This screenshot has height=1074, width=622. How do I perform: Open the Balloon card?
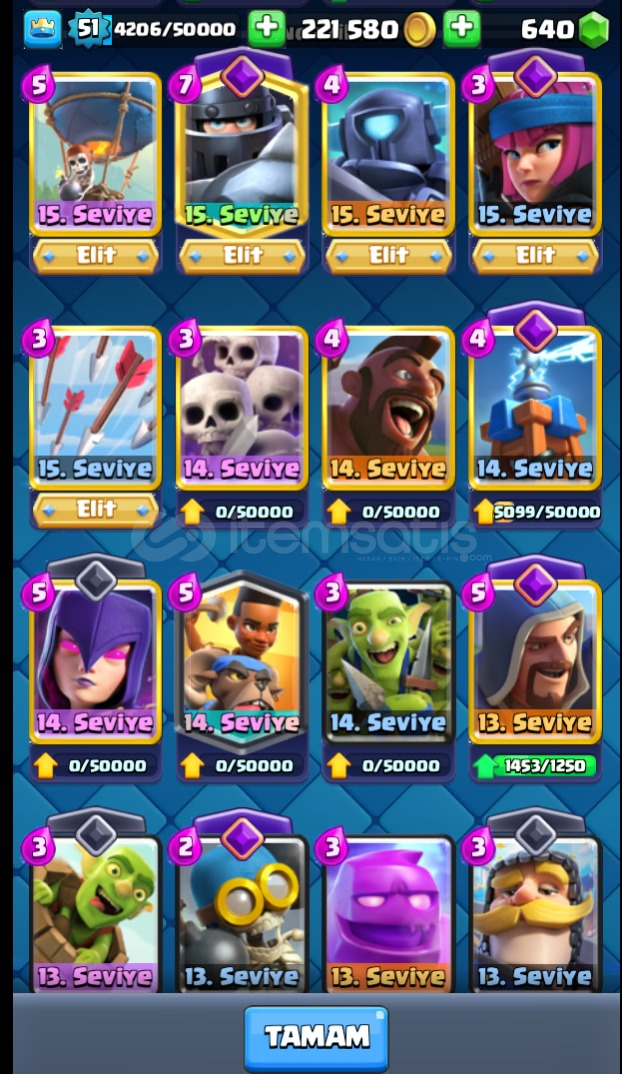click(x=95, y=153)
